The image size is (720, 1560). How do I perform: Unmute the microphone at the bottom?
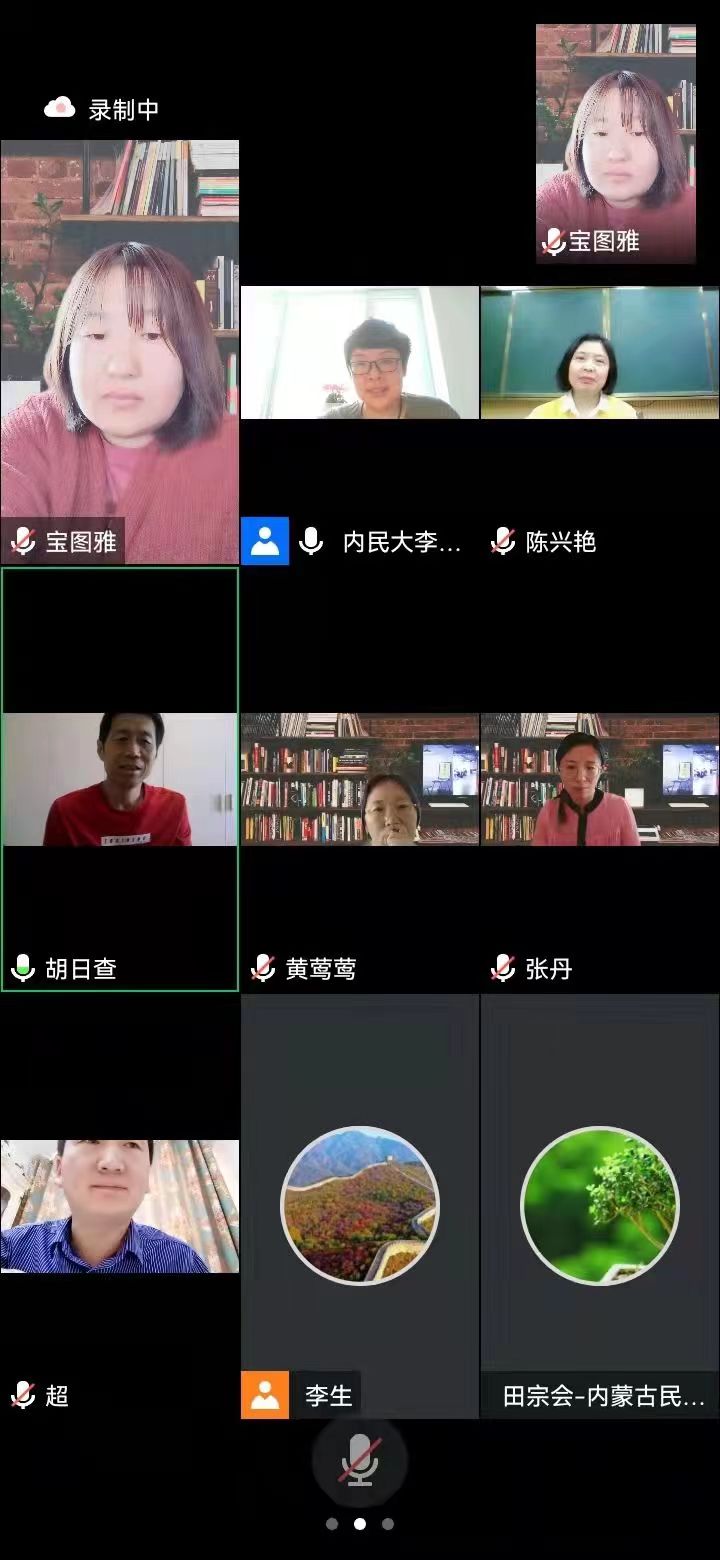pos(360,1463)
